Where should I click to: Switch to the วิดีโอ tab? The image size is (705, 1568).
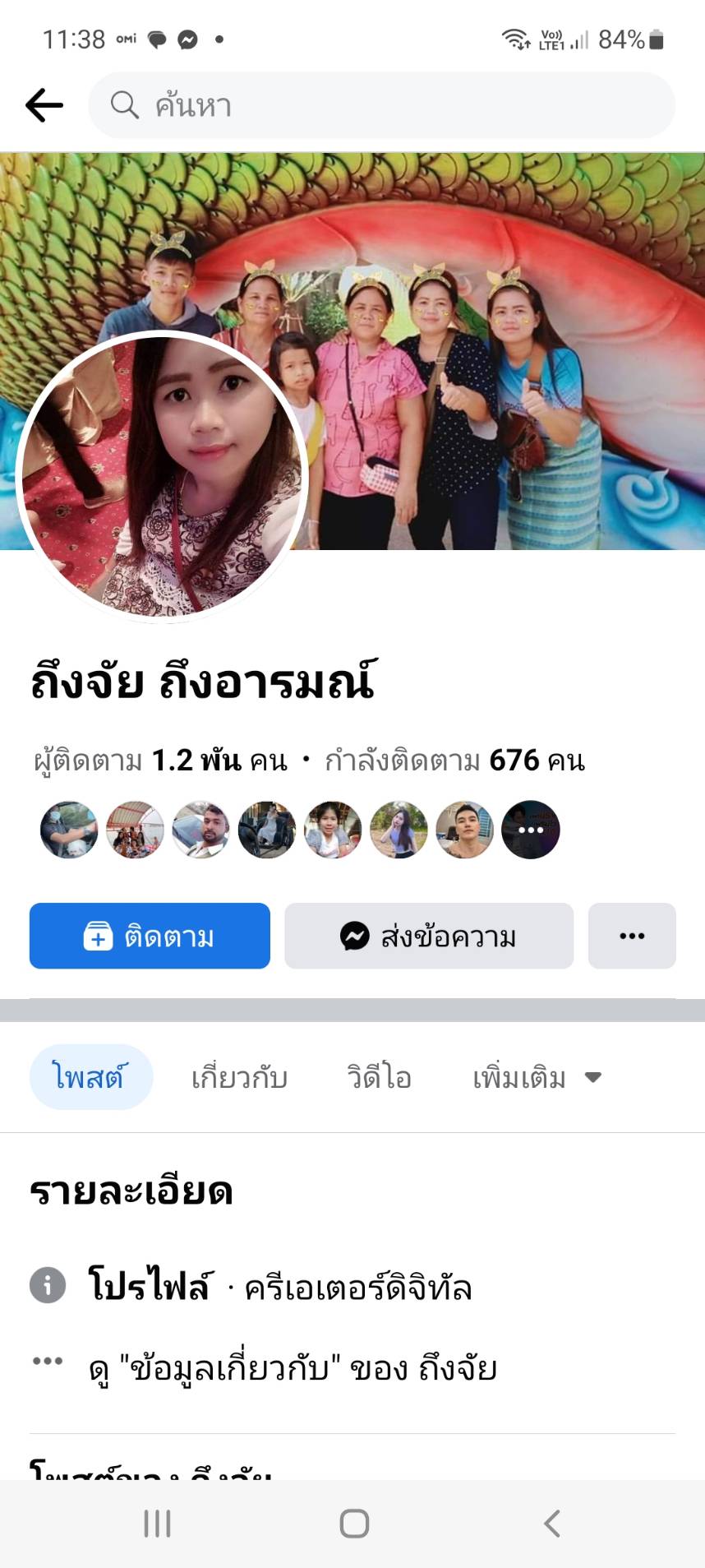[379, 1077]
